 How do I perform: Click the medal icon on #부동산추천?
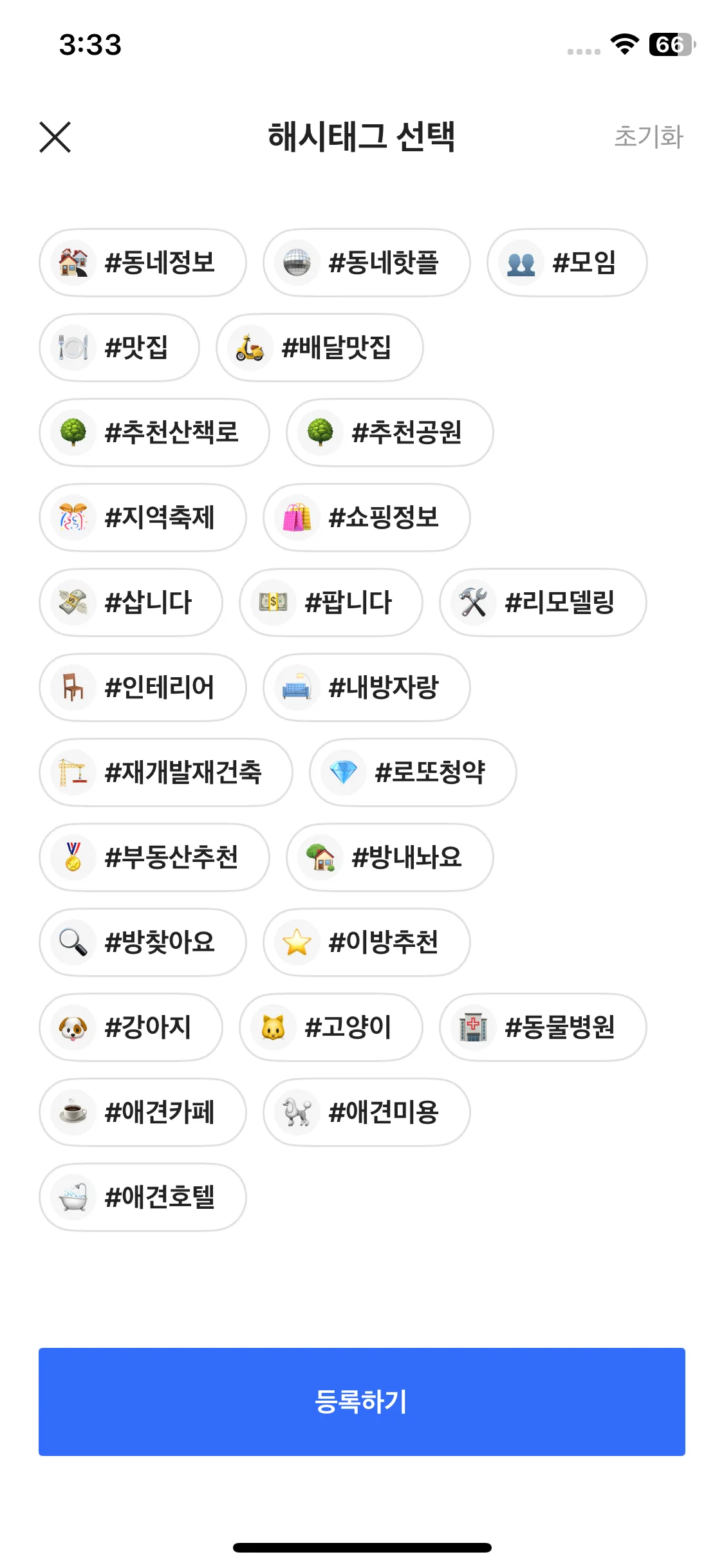(x=73, y=857)
